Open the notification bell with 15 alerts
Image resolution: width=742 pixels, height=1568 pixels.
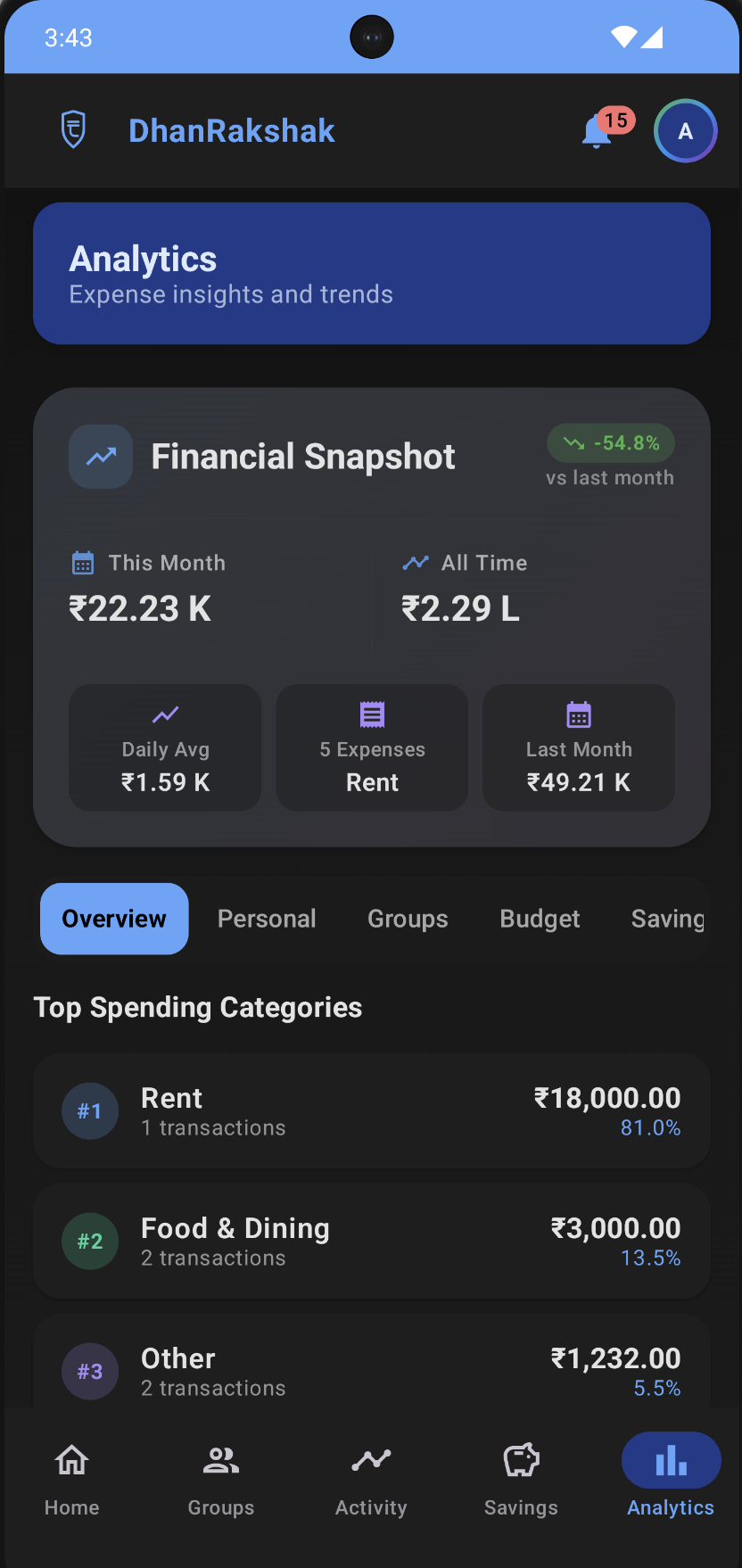(596, 130)
